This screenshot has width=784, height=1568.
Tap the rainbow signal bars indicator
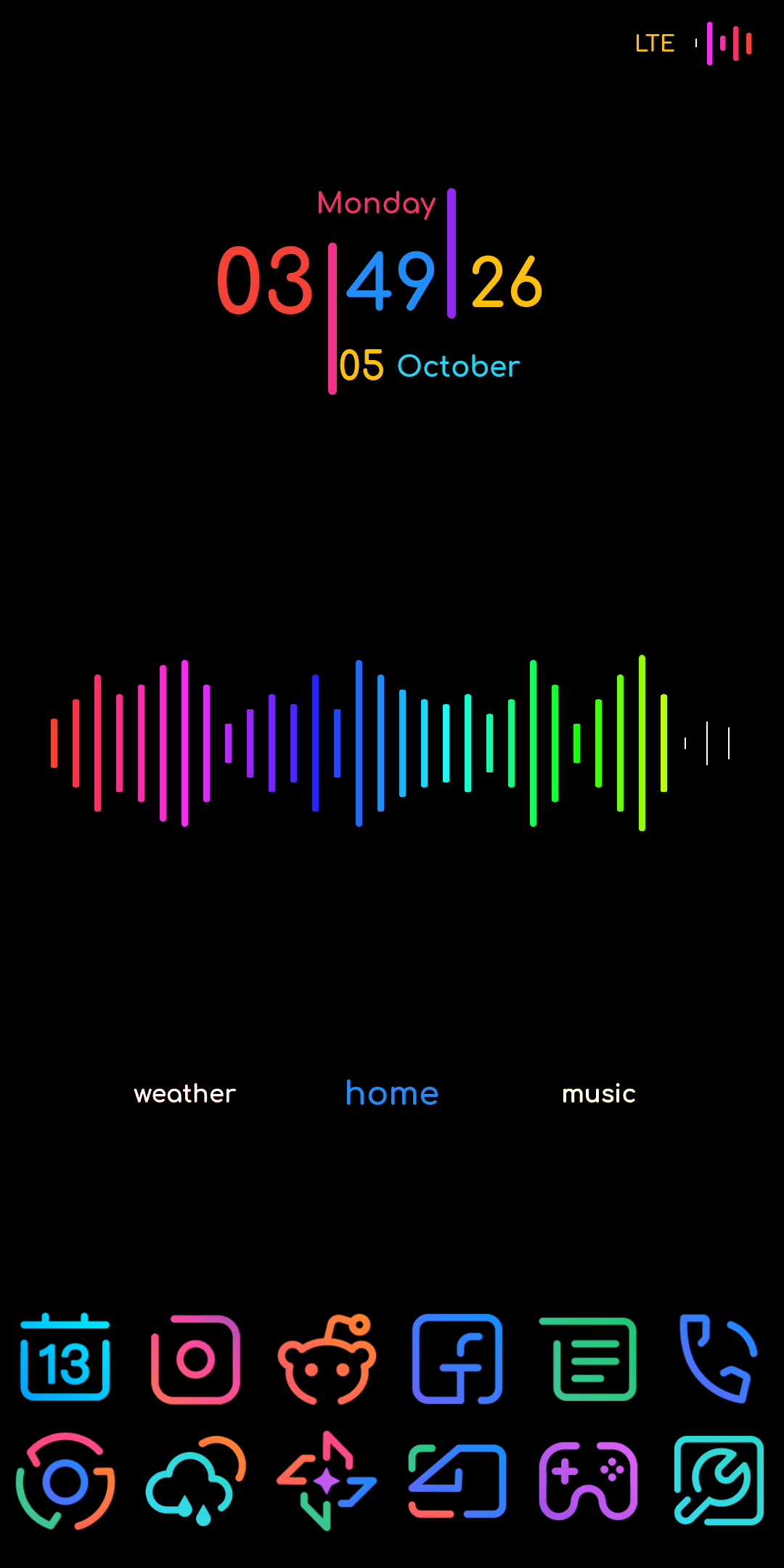(726, 44)
